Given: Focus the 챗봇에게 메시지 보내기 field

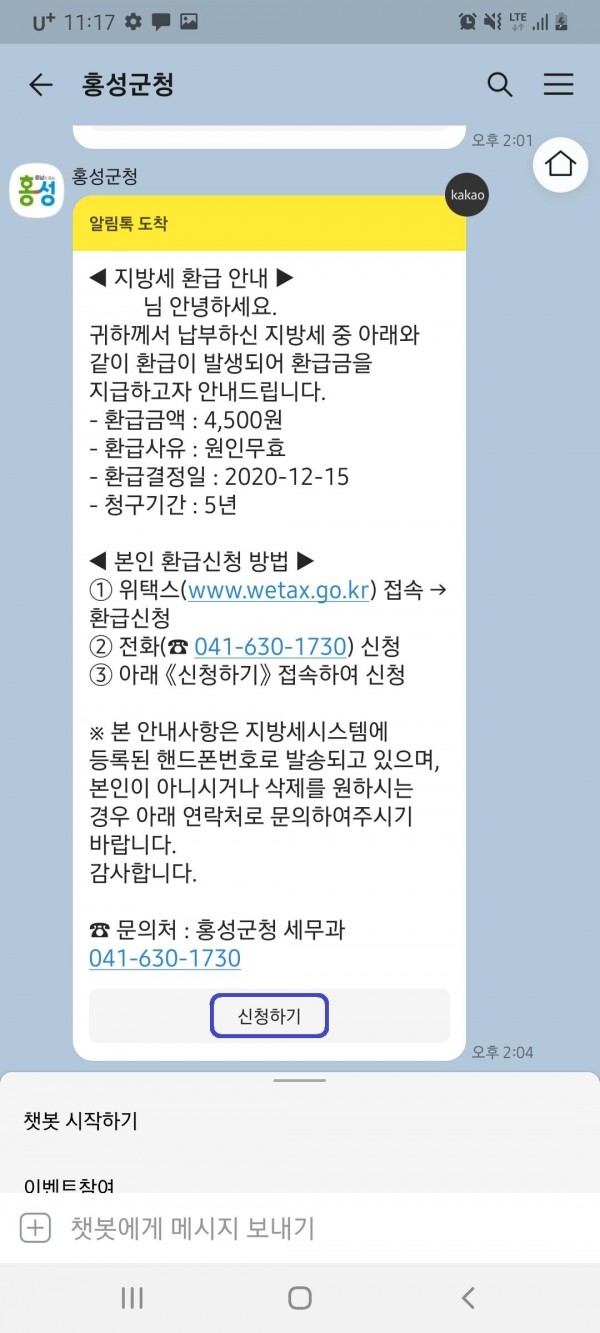Looking at the screenshot, I should (x=300, y=1228).
